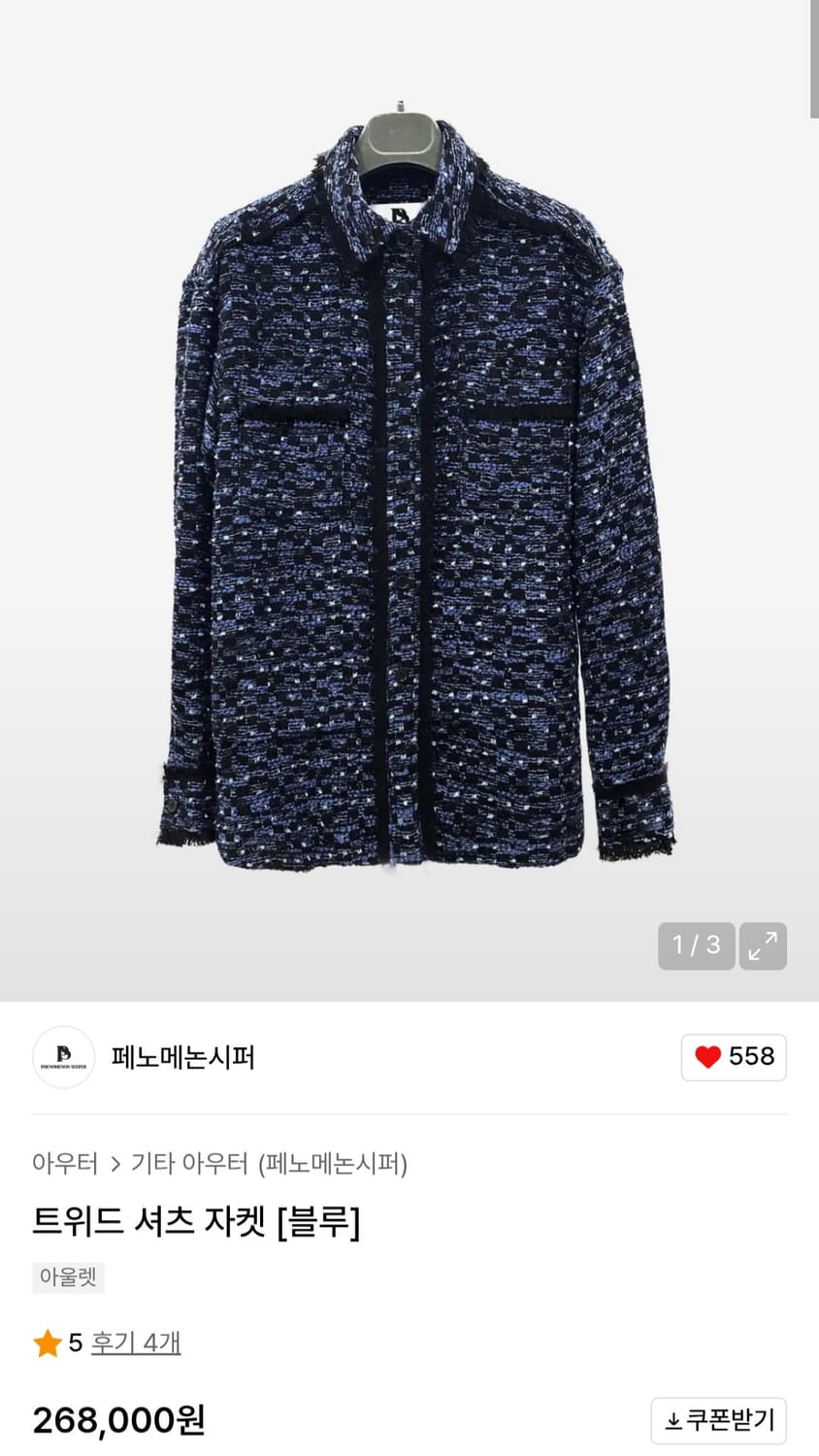Click the fullscreen diagonal arrows icon
The height and width of the screenshot is (1456, 819).
763,945
